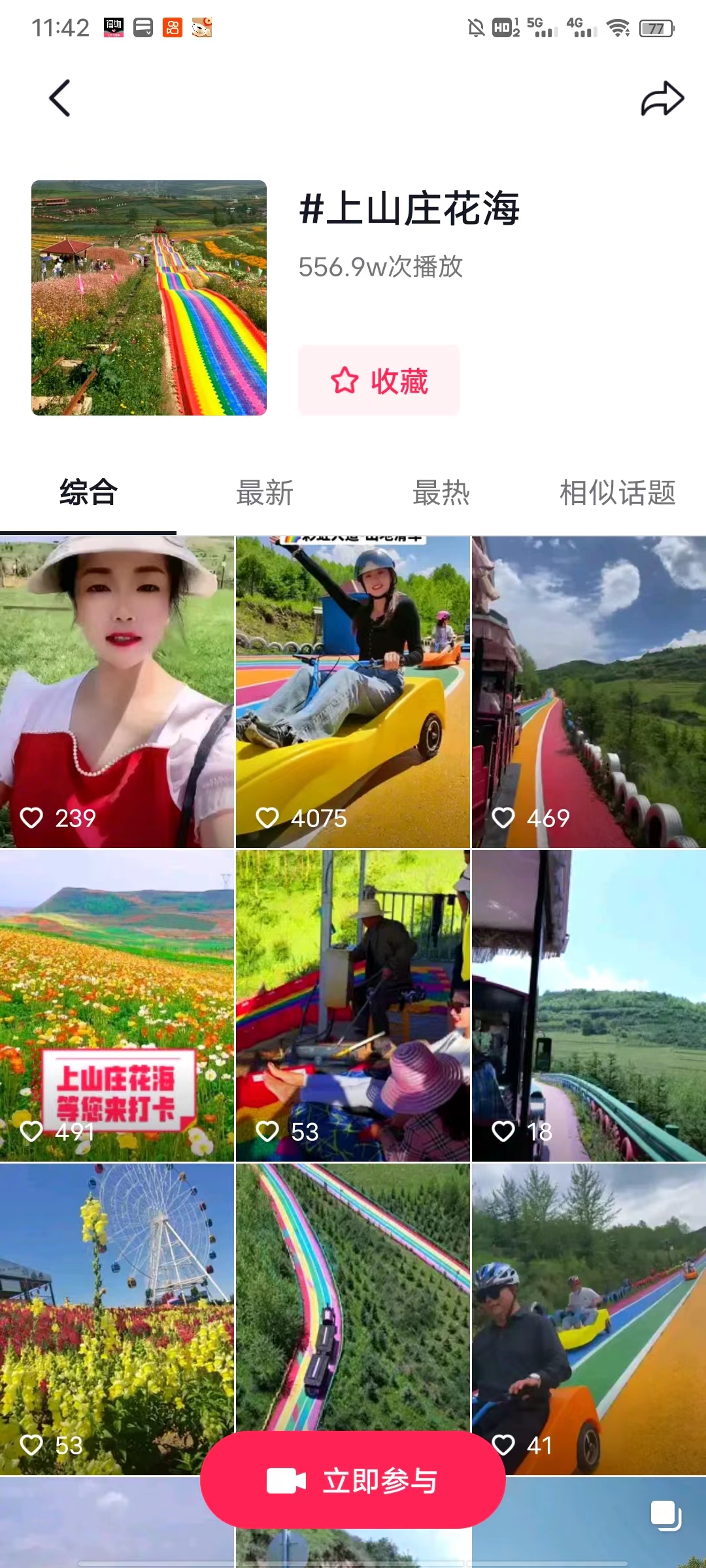
Task: Click the 556.9w play count text
Action: pyautogui.click(x=379, y=265)
